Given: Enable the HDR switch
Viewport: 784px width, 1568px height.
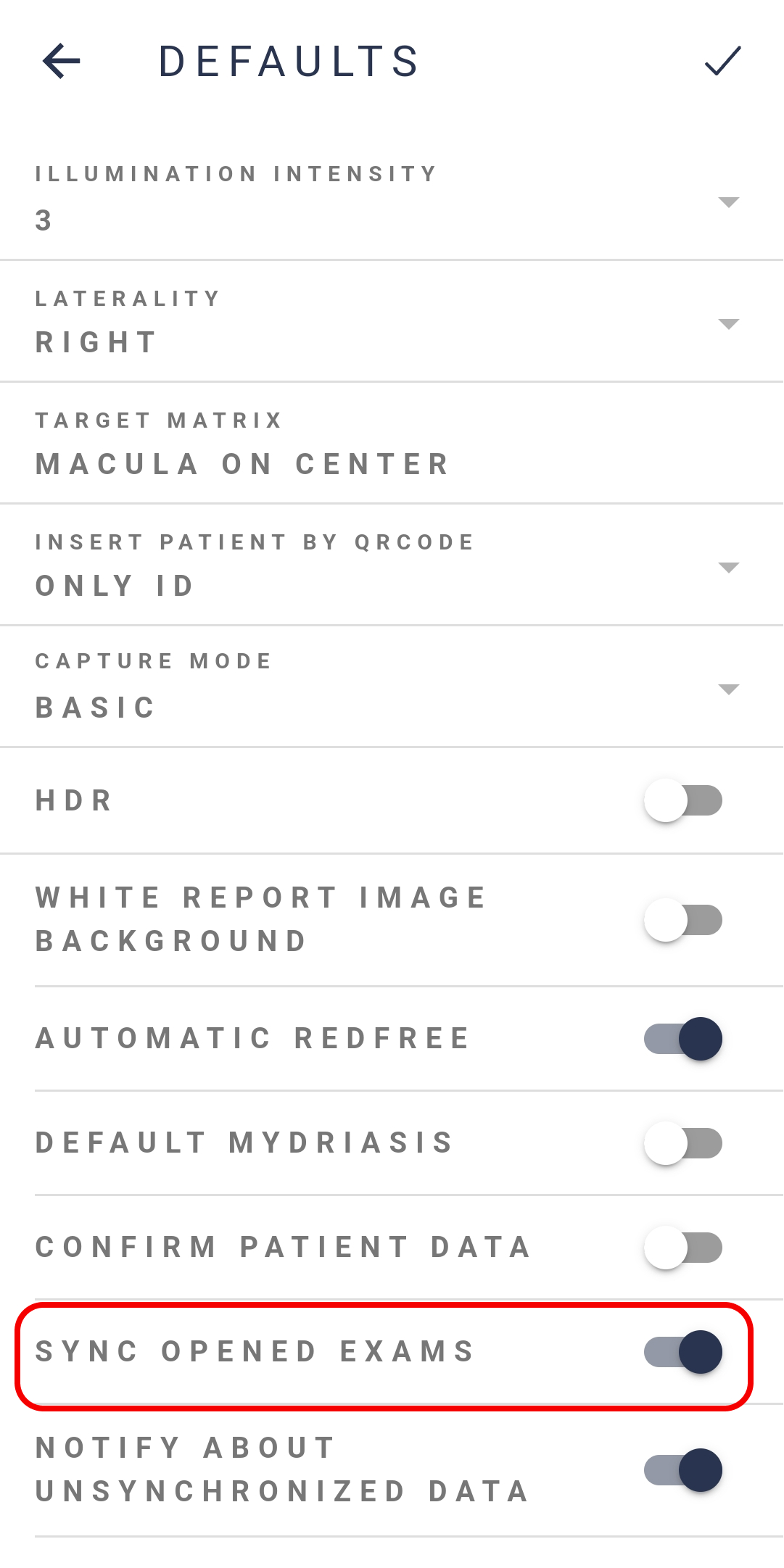Looking at the screenshot, I should (683, 800).
